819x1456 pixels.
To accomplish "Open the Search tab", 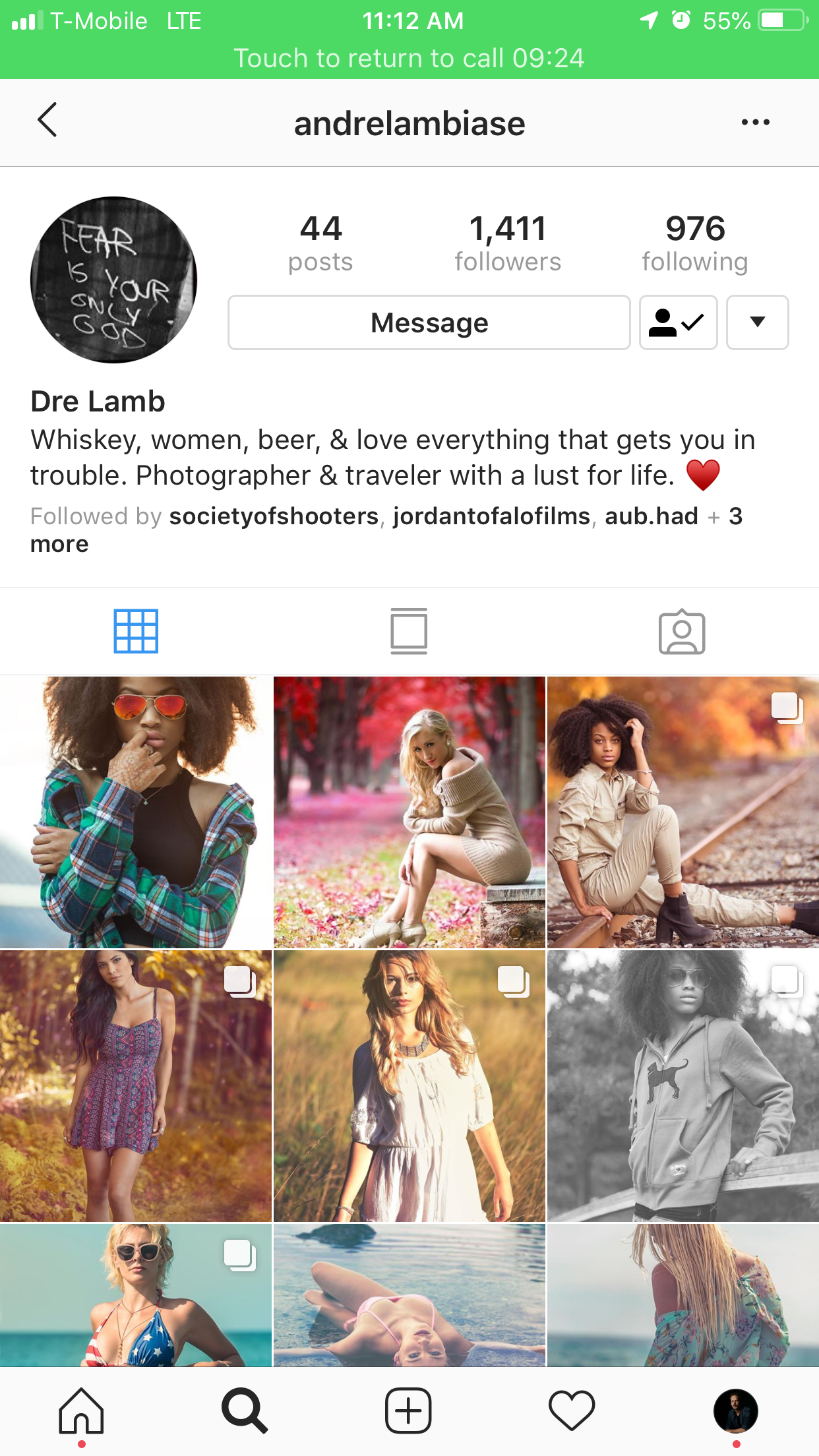I will coord(245,1411).
